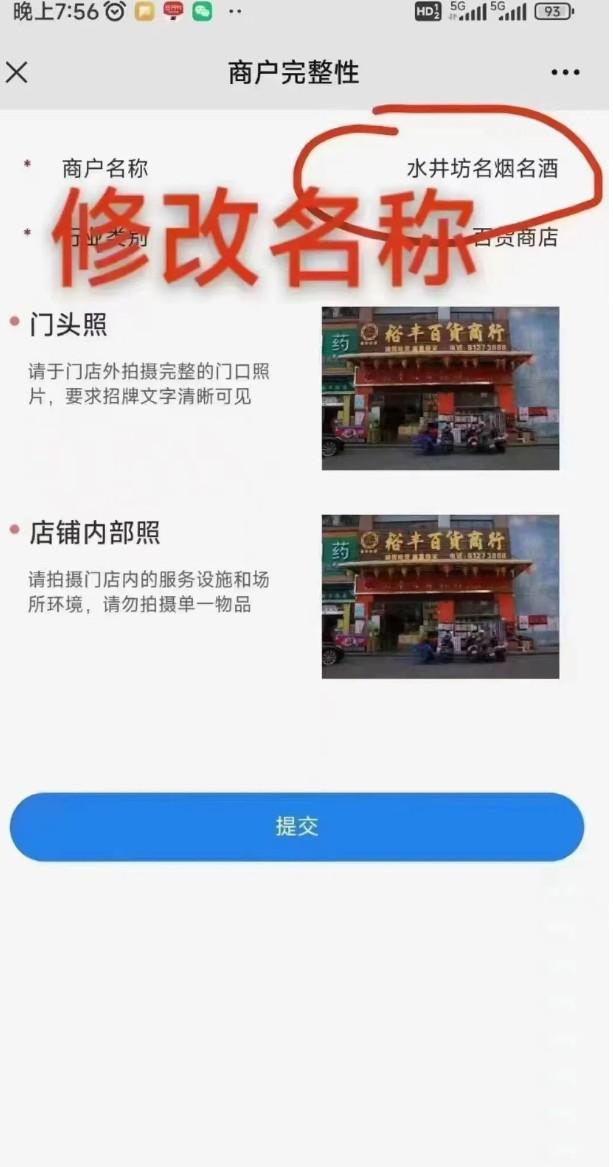Tap the 门头照 storefront photo
The height and width of the screenshot is (1167, 613).
pos(440,388)
